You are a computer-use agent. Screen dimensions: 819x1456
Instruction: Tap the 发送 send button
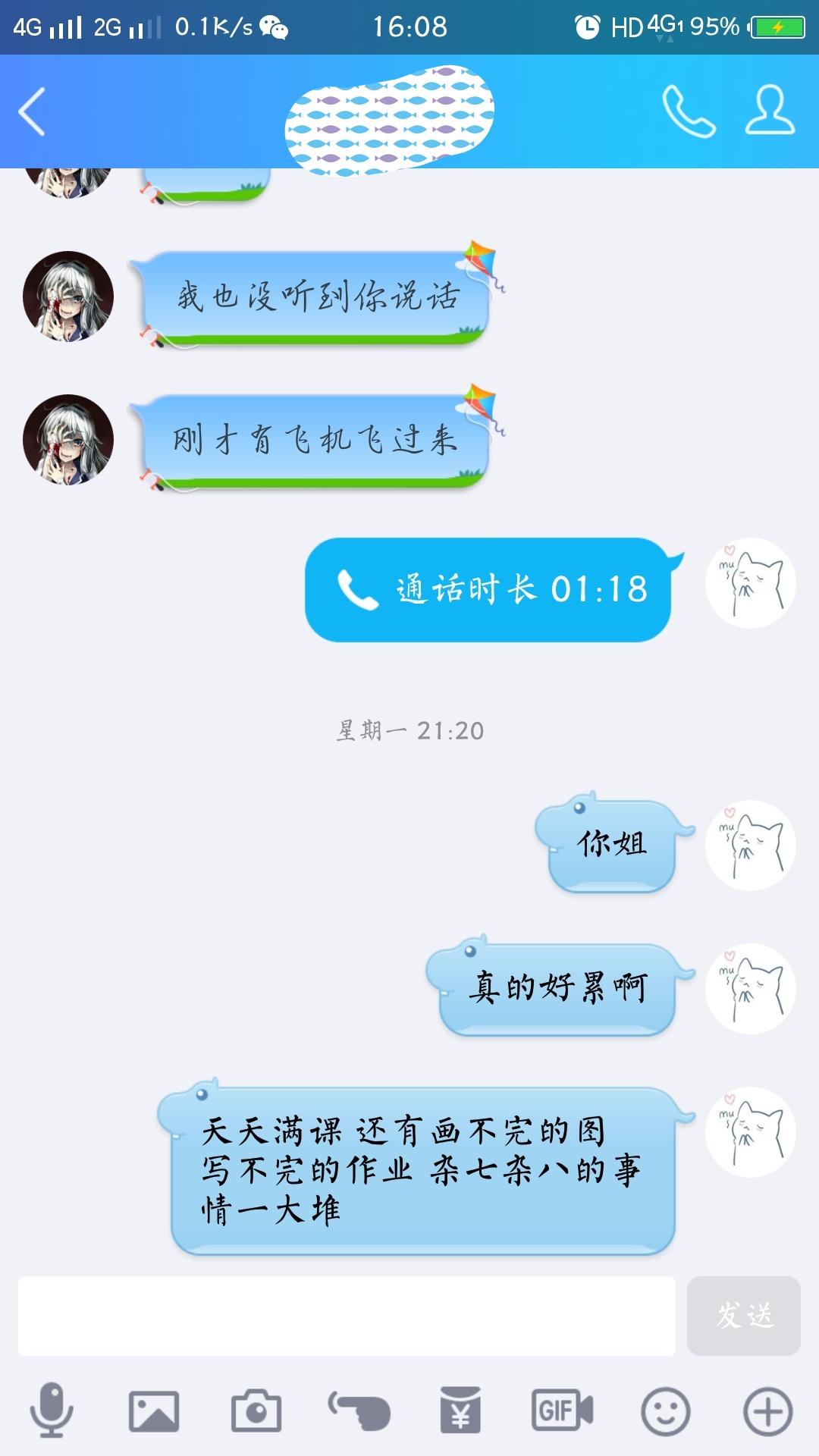coord(743,1316)
